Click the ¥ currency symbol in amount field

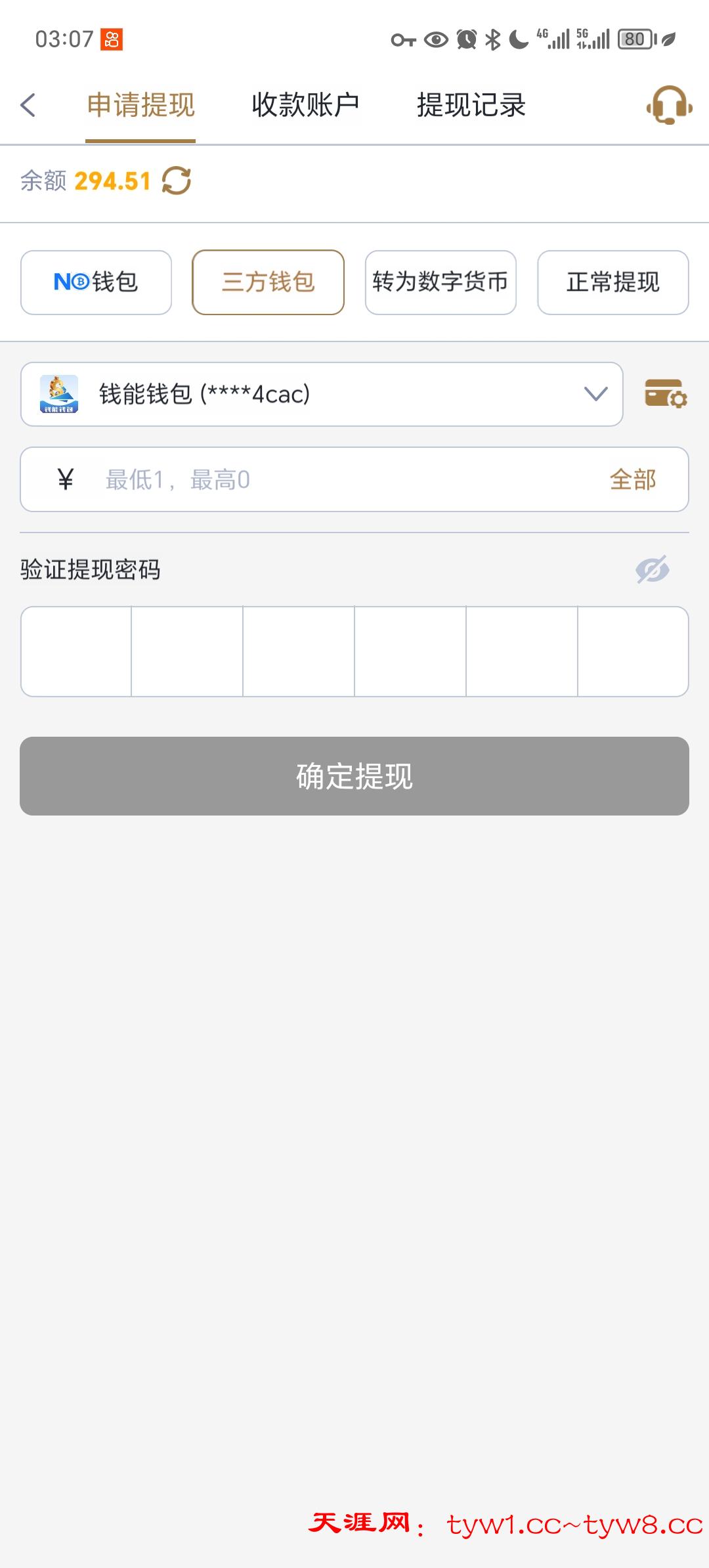pos(64,479)
